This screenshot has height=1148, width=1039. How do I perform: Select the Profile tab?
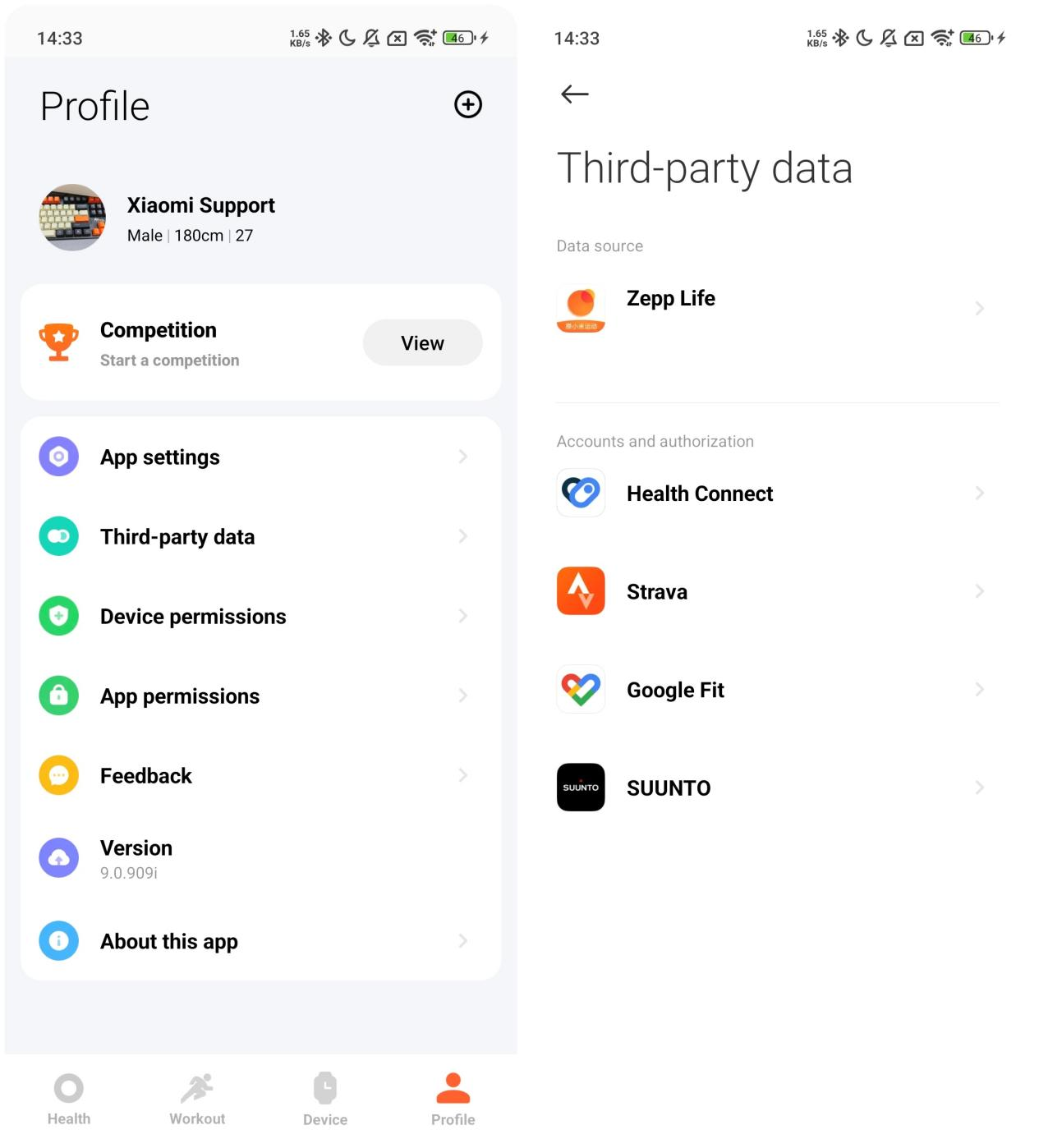453,1099
